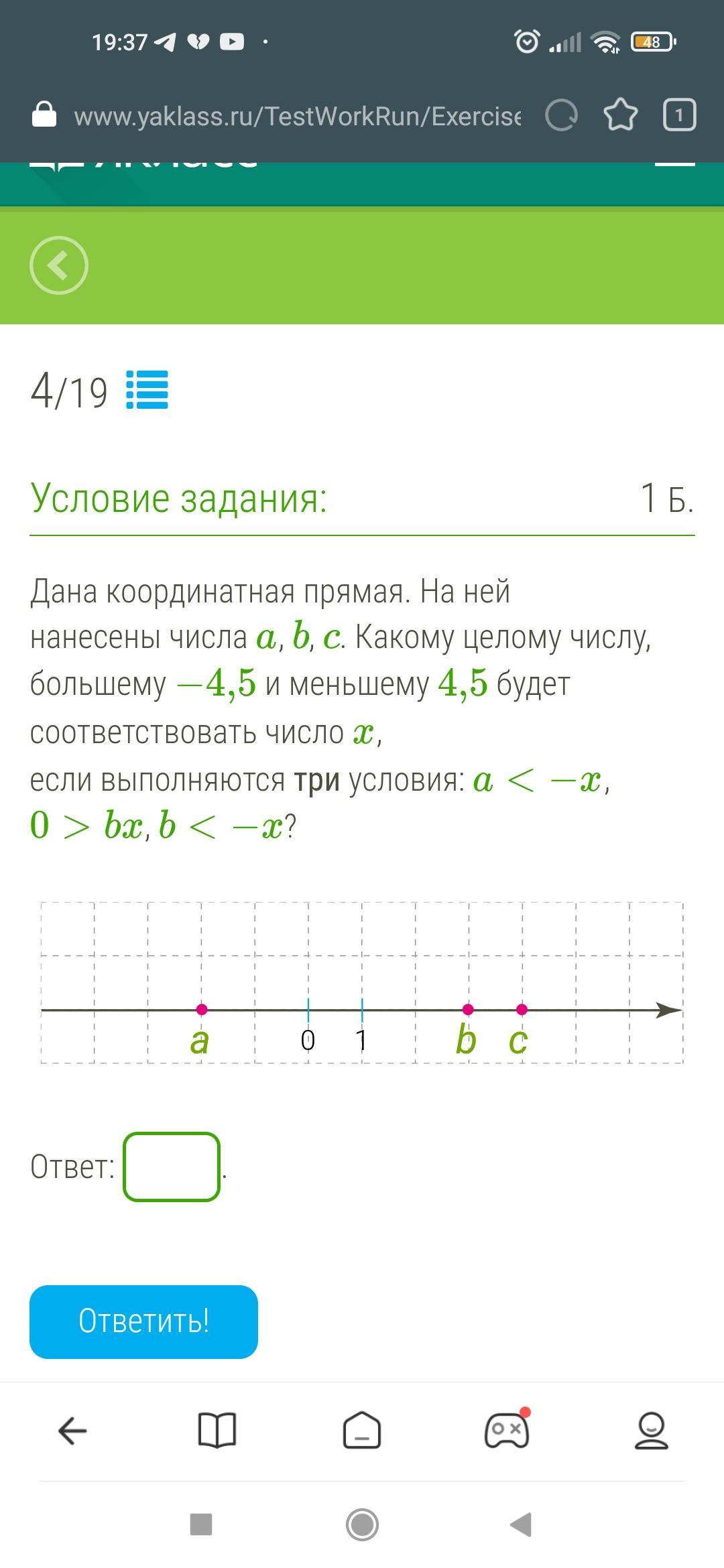Viewport: 724px width, 1568px height.
Task: Reload the page in the browser
Action: click(x=561, y=115)
